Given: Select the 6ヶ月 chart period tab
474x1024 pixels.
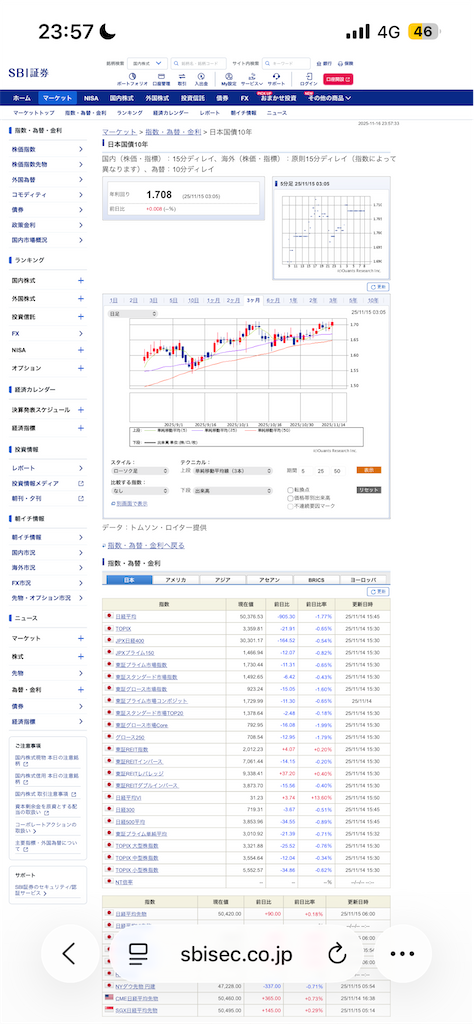Looking at the screenshot, I should (x=273, y=300).
